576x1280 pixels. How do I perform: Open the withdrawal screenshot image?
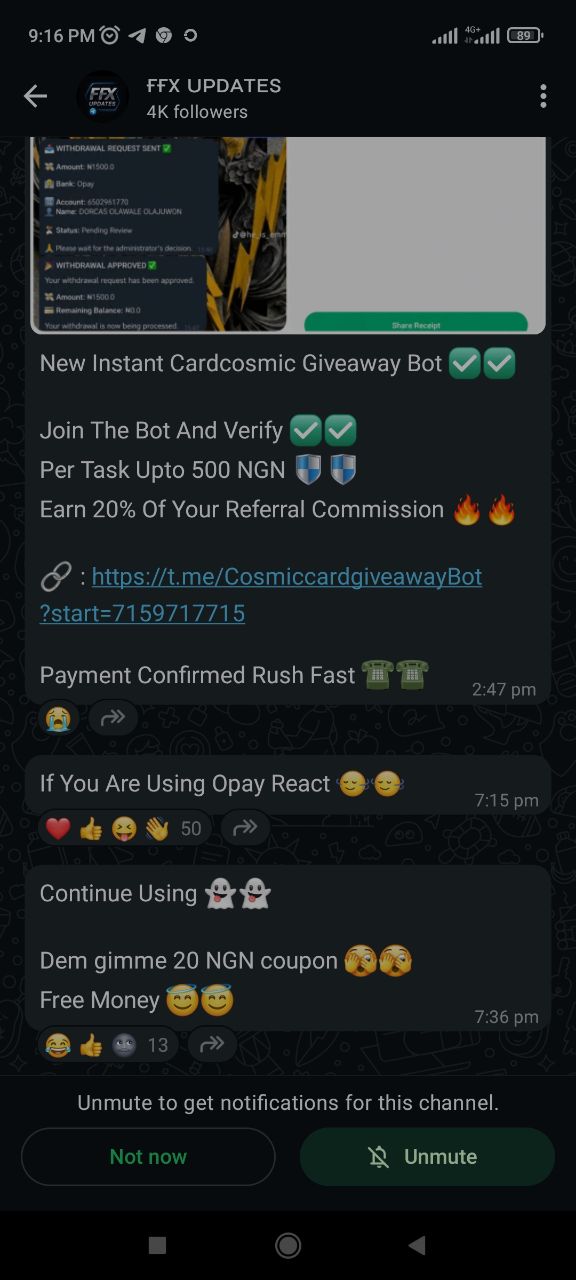288,235
